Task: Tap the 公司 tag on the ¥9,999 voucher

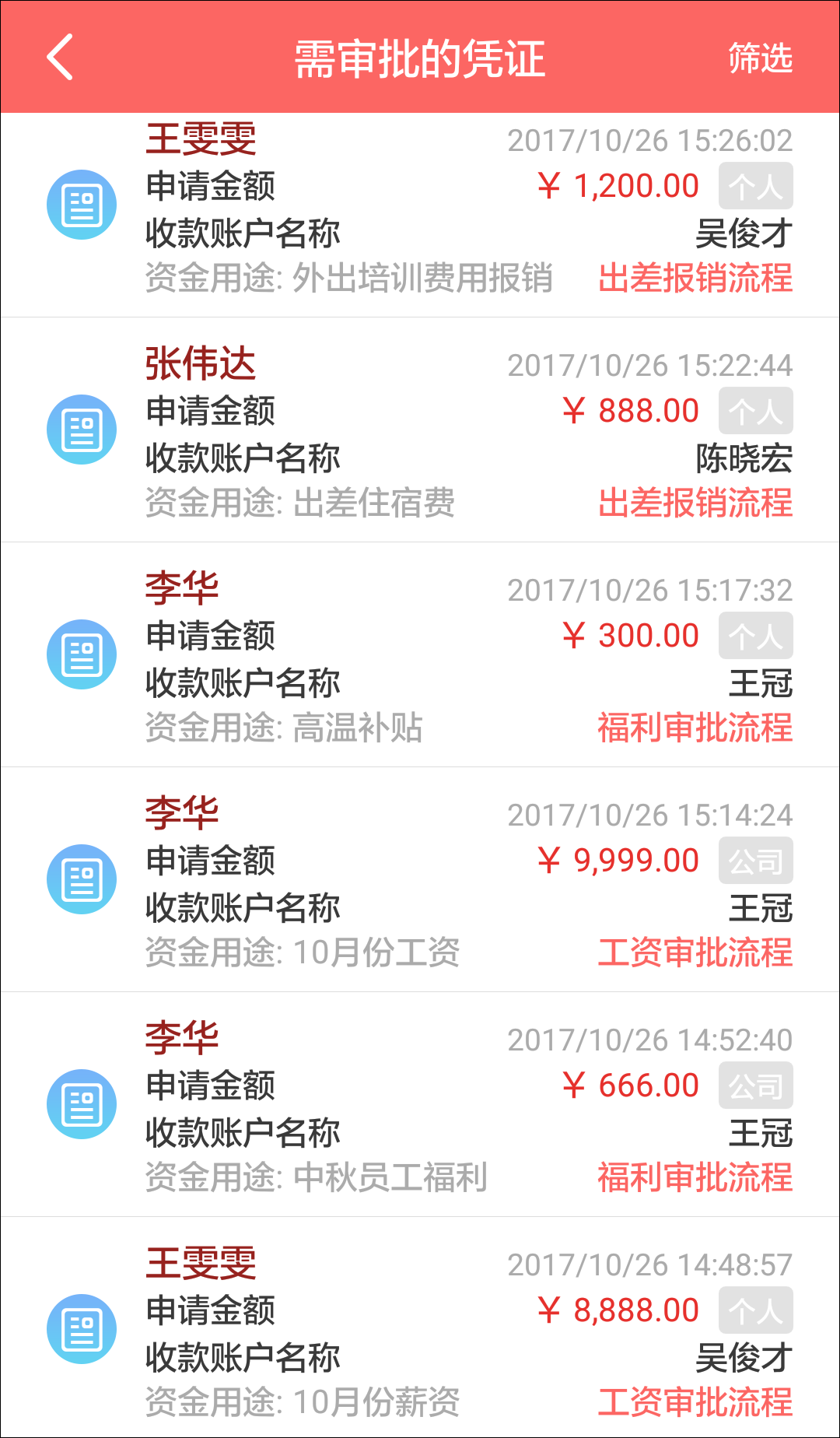Action: [x=755, y=860]
